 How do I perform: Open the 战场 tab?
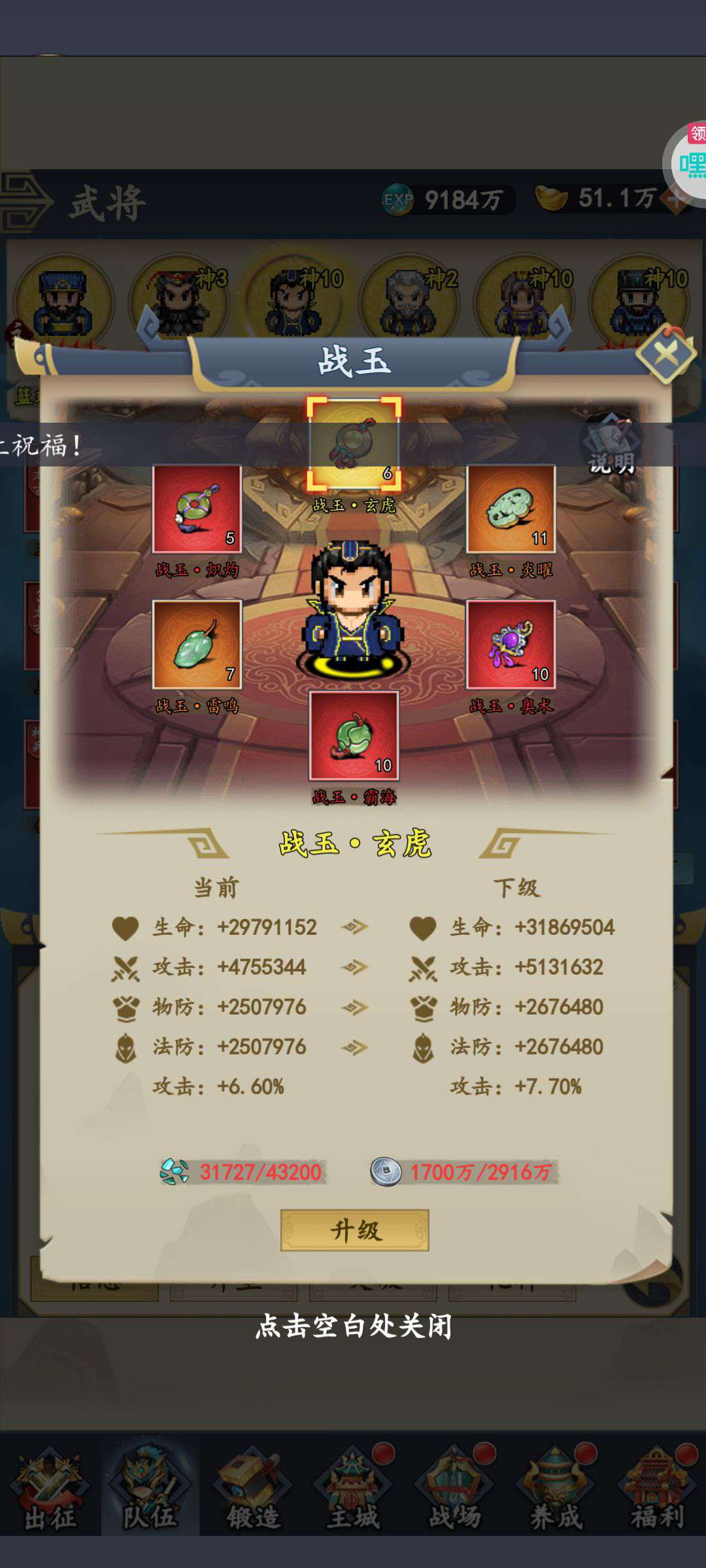click(x=454, y=1488)
